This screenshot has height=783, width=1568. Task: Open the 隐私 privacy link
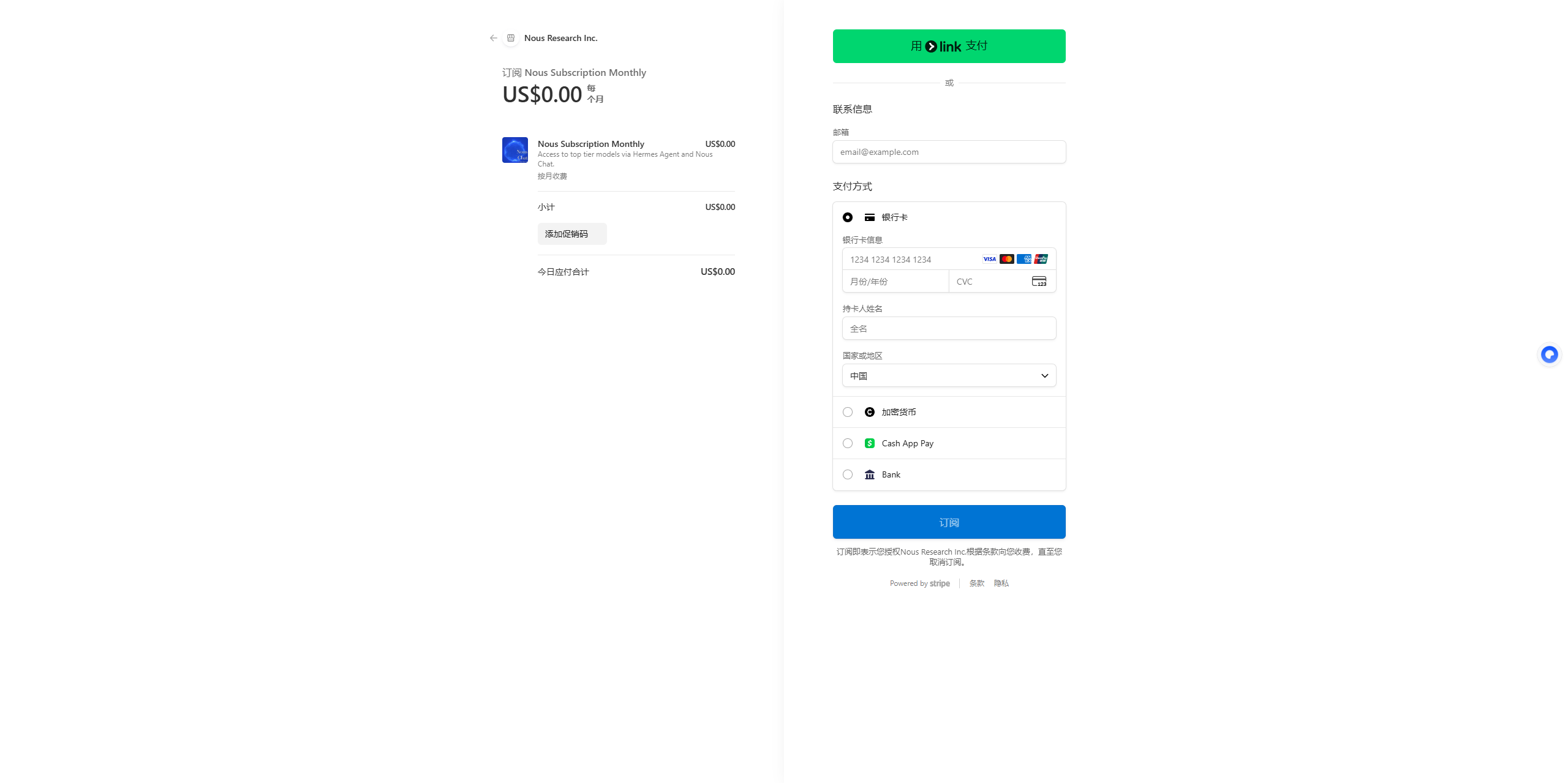1001,583
